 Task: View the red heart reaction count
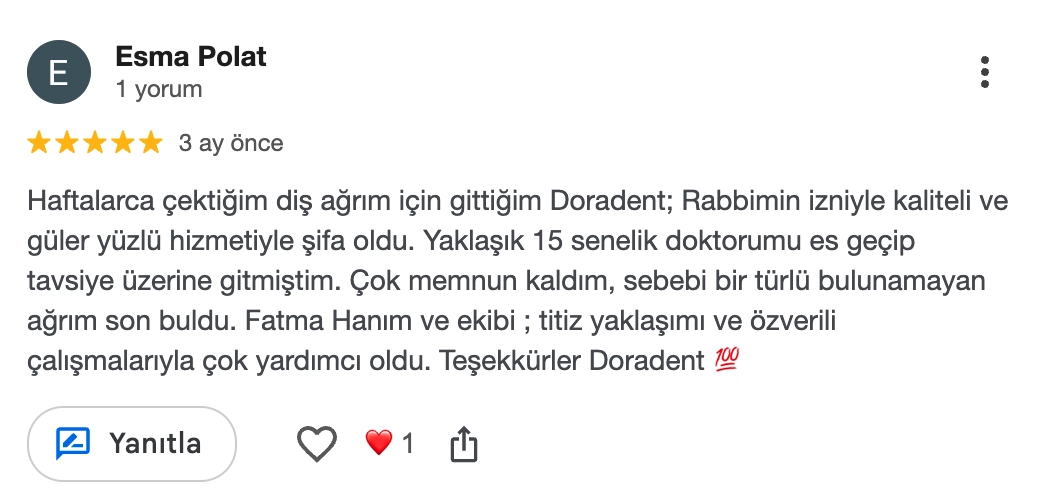[x=390, y=443]
